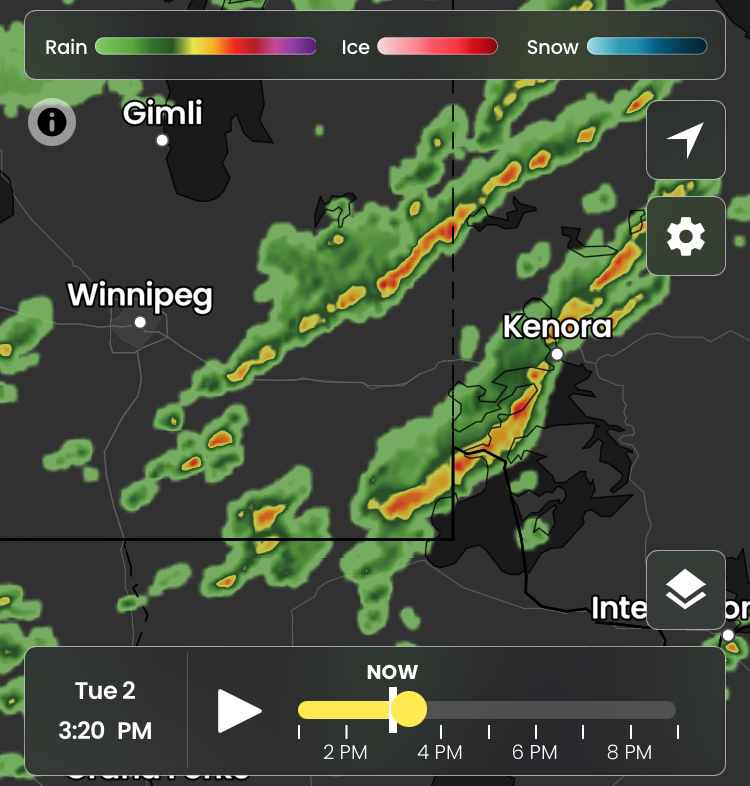Open radar settings gear
The width and height of the screenshot is (750, 786).
click(686, 237)
